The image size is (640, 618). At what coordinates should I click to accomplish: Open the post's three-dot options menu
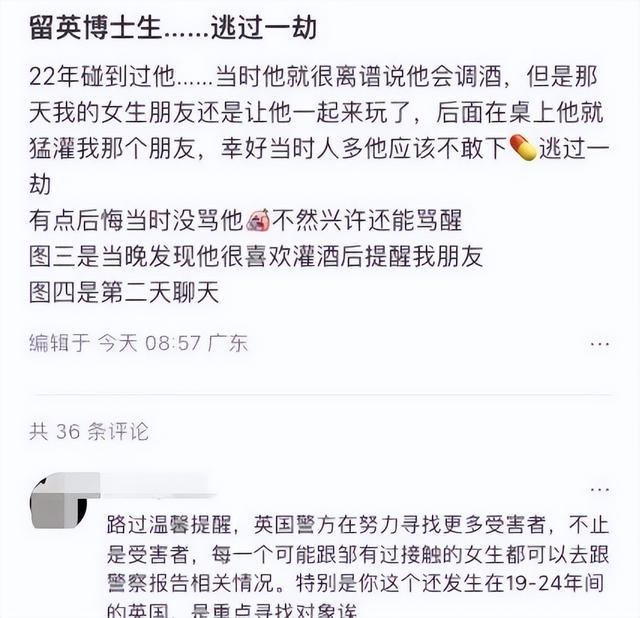coord(599,343)
